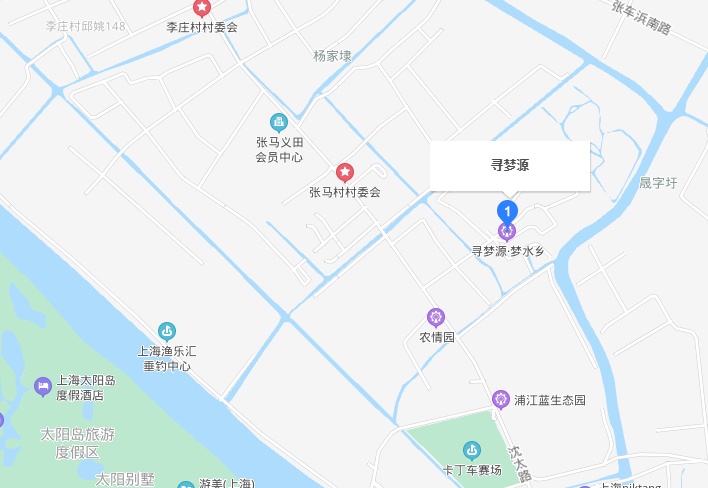Select the 上海太阳岛度假酒店 hotel marker

pyautogui.click(x=42, y=385)
